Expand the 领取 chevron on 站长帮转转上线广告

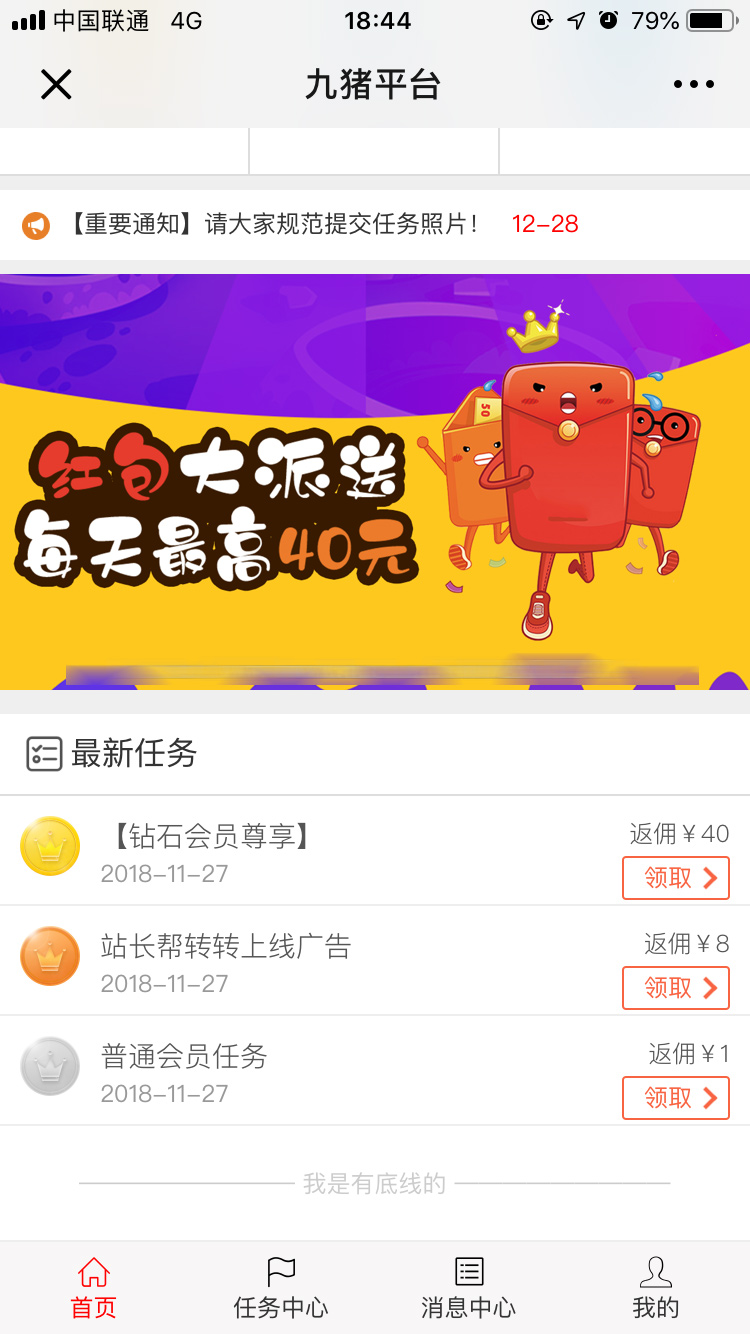(x=707, y=988)
